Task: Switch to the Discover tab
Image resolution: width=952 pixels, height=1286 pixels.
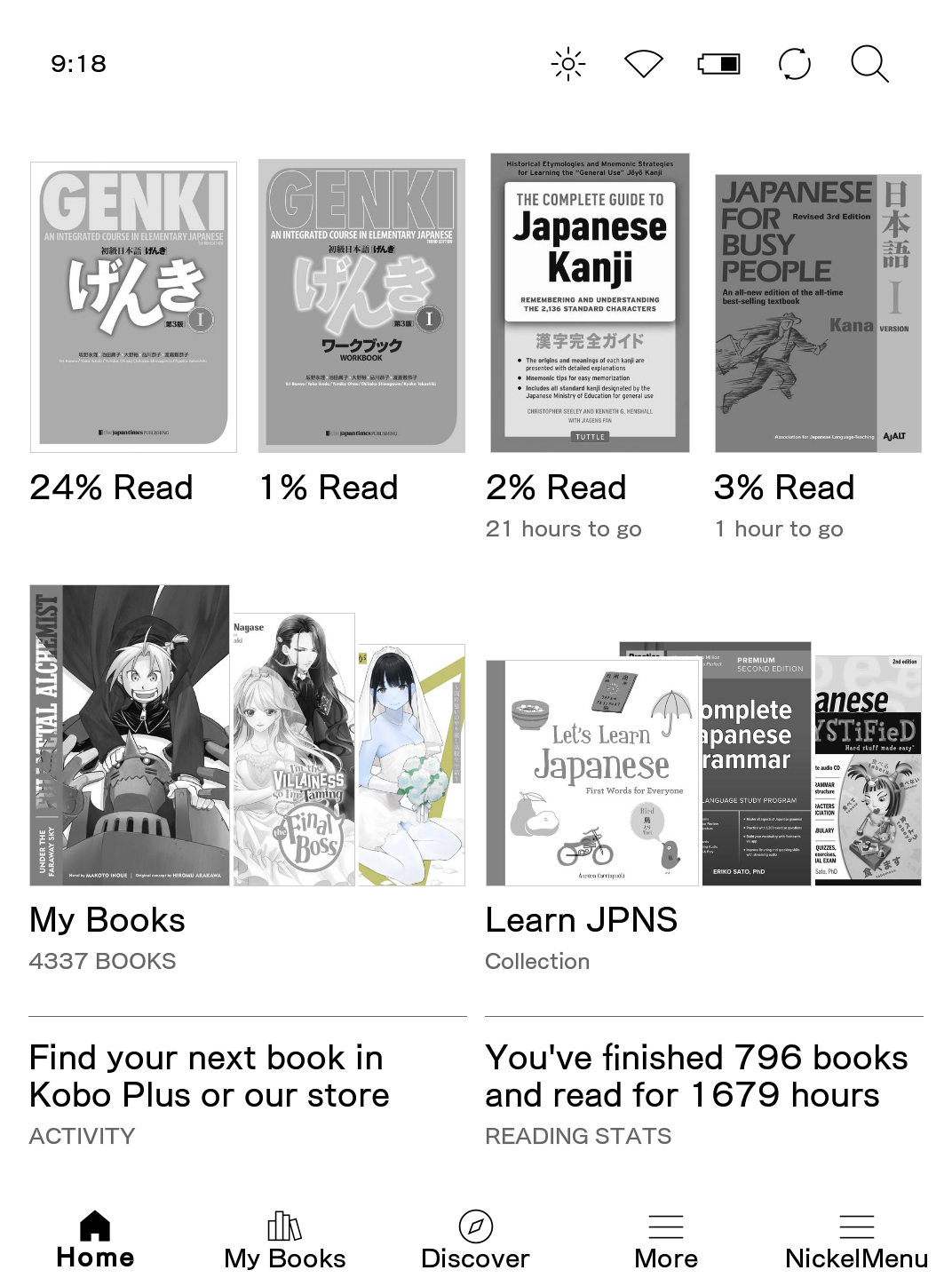Action: point(475,1240)
